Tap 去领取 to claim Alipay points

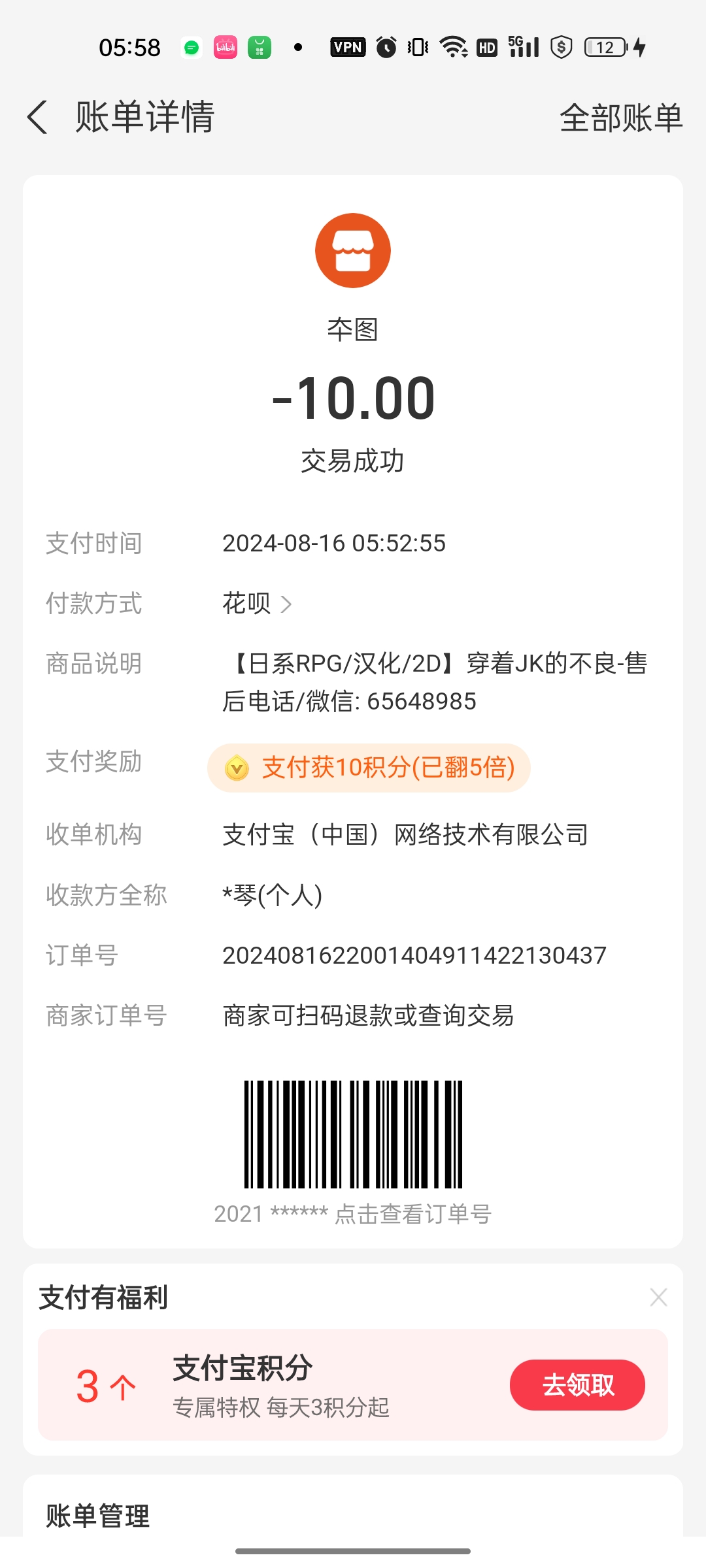pyautogui.click(x=577, y=1385)
